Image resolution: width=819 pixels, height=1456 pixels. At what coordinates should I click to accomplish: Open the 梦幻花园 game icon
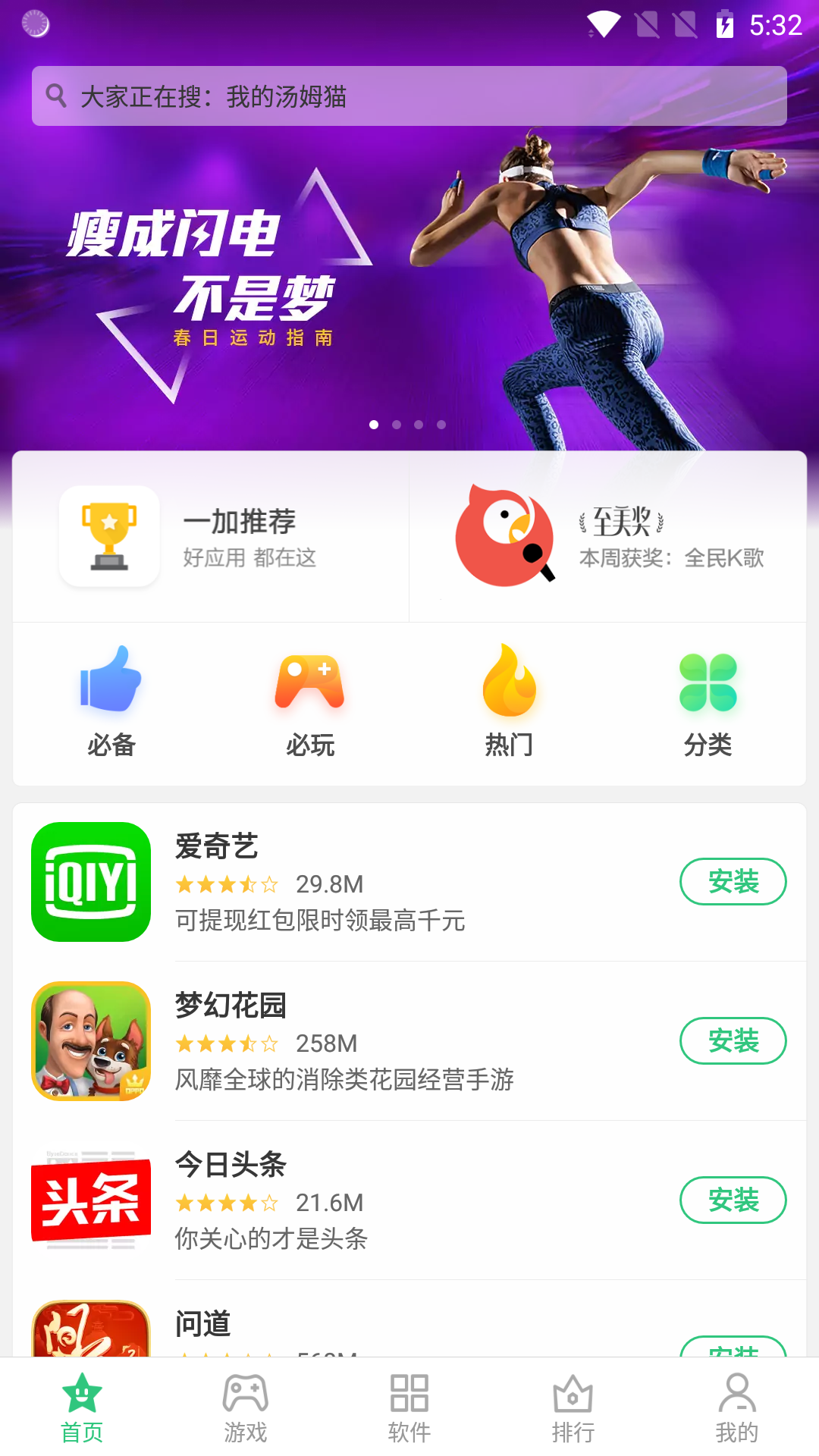pyautogui.click(x=90, y=1040)
